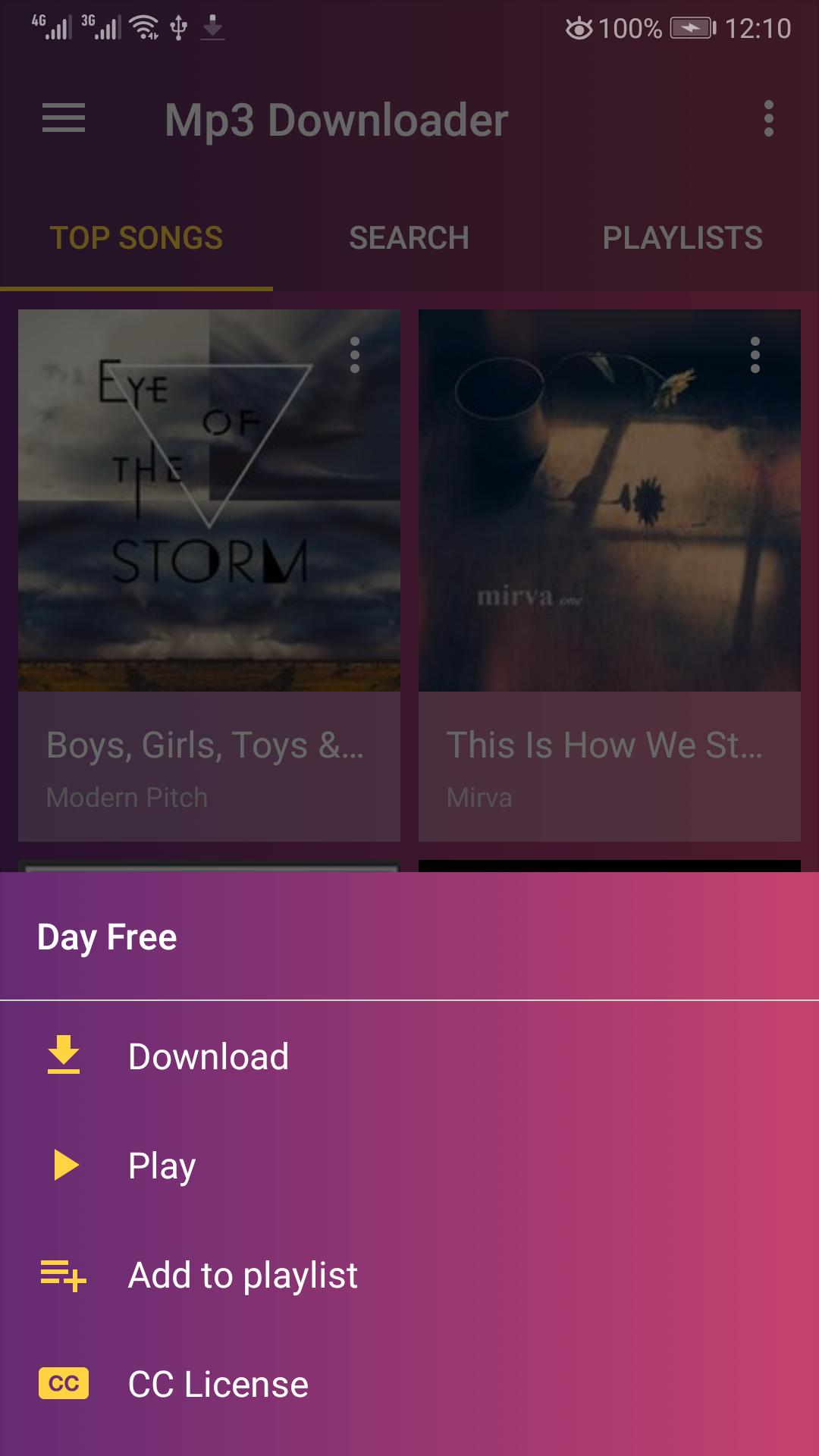Image resolution: width=819 pixels, height=1456 pixels.
Task: Open the app bar overflow menu
Action: 769,119
